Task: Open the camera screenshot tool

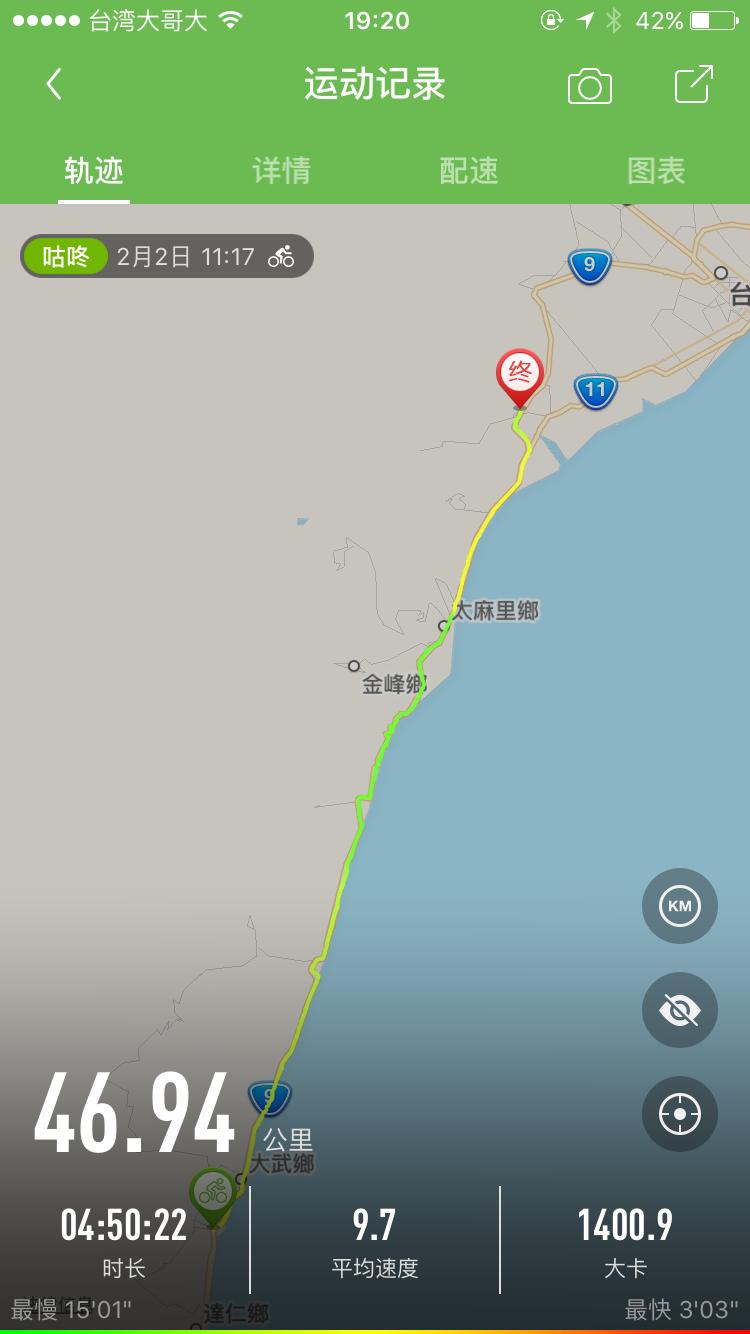Action: [588, 86]
